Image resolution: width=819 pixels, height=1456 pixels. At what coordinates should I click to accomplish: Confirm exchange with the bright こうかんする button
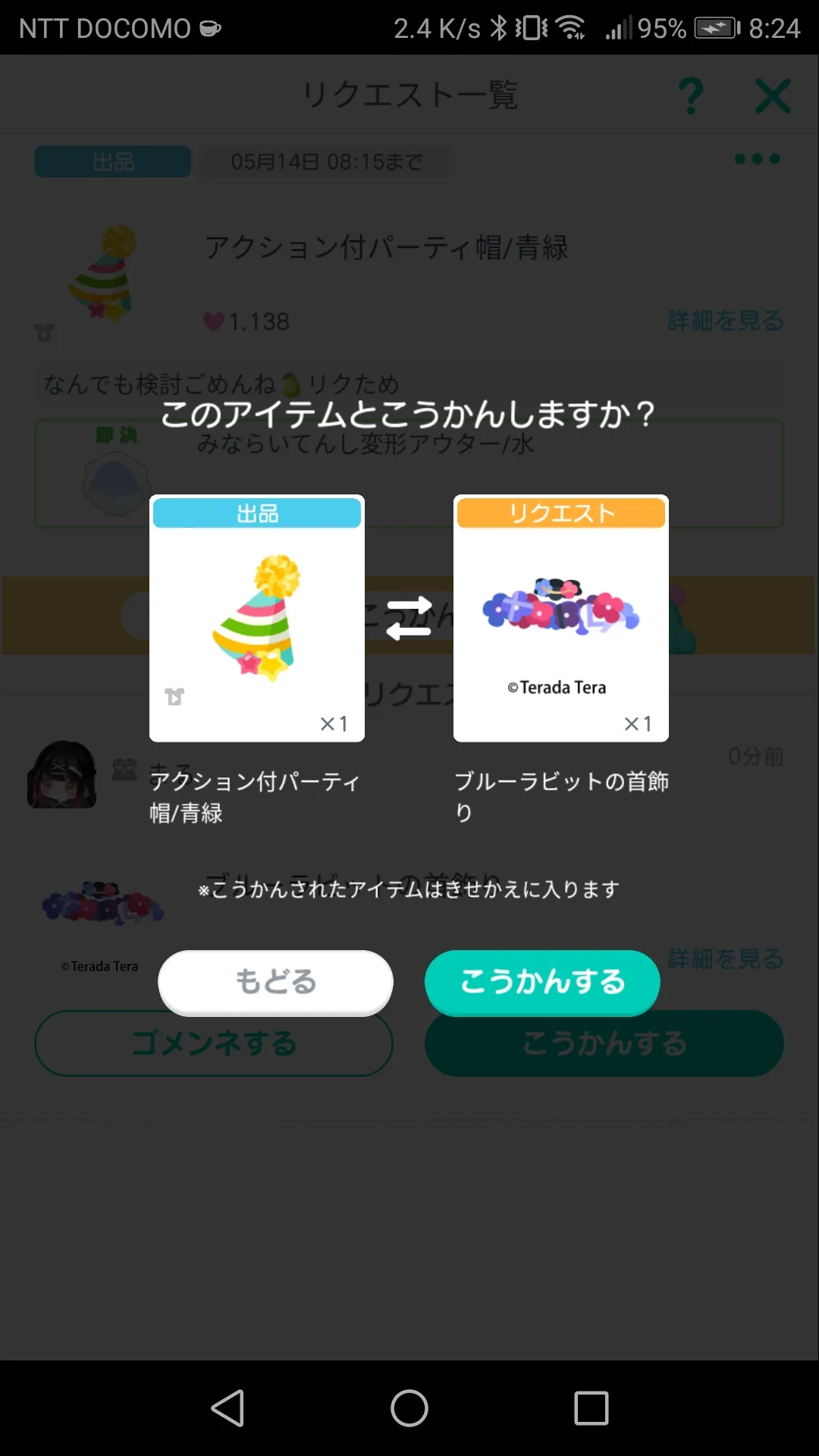point(542,981)
